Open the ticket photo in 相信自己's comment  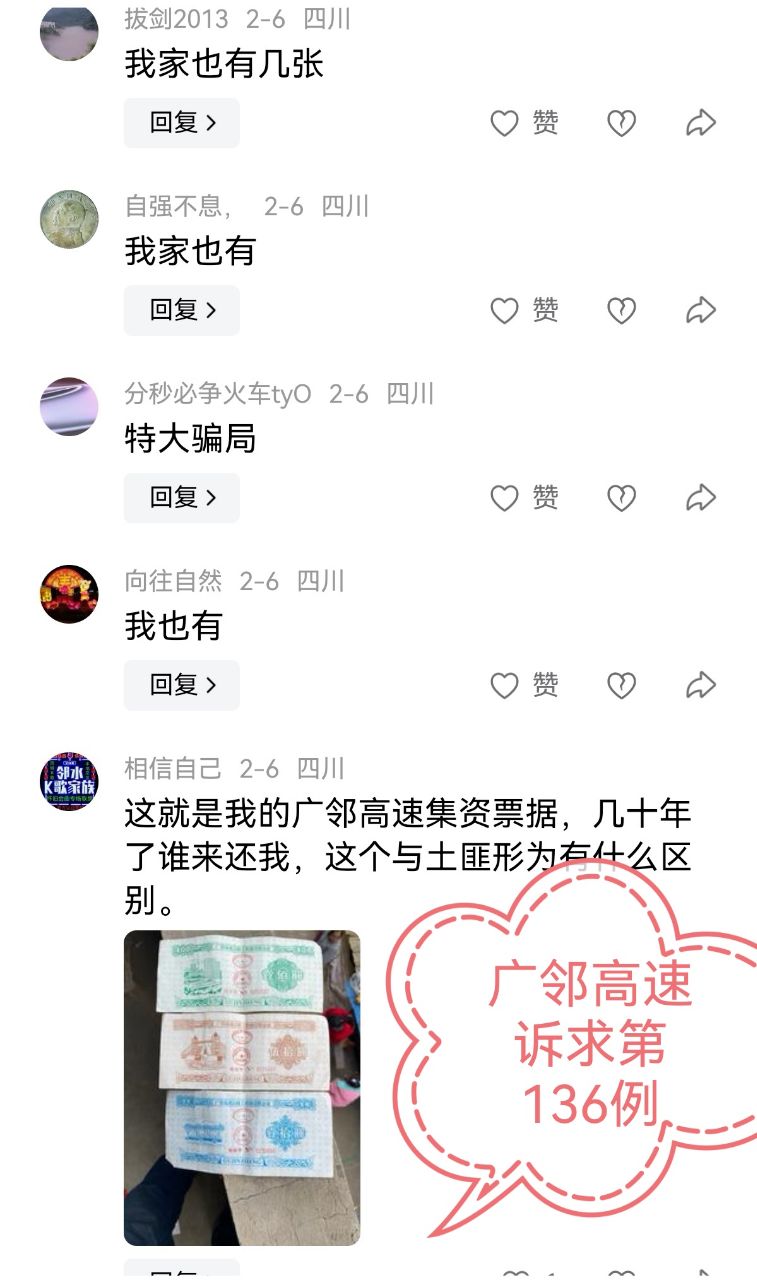tap(242, 1087)
